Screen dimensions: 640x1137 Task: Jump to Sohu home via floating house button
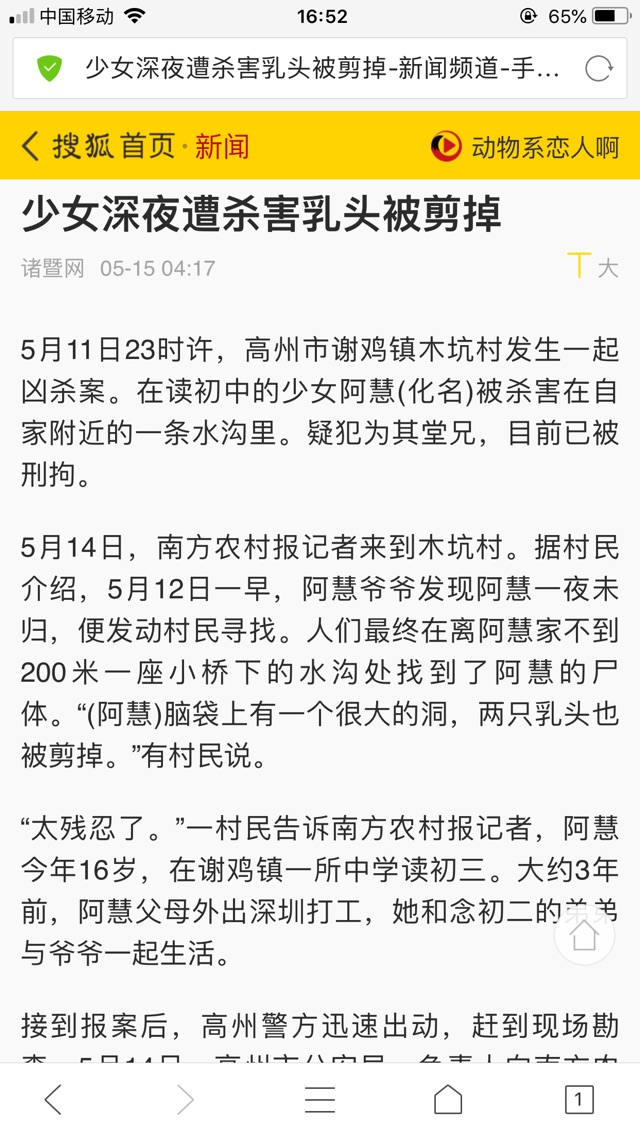pos(584,935)
